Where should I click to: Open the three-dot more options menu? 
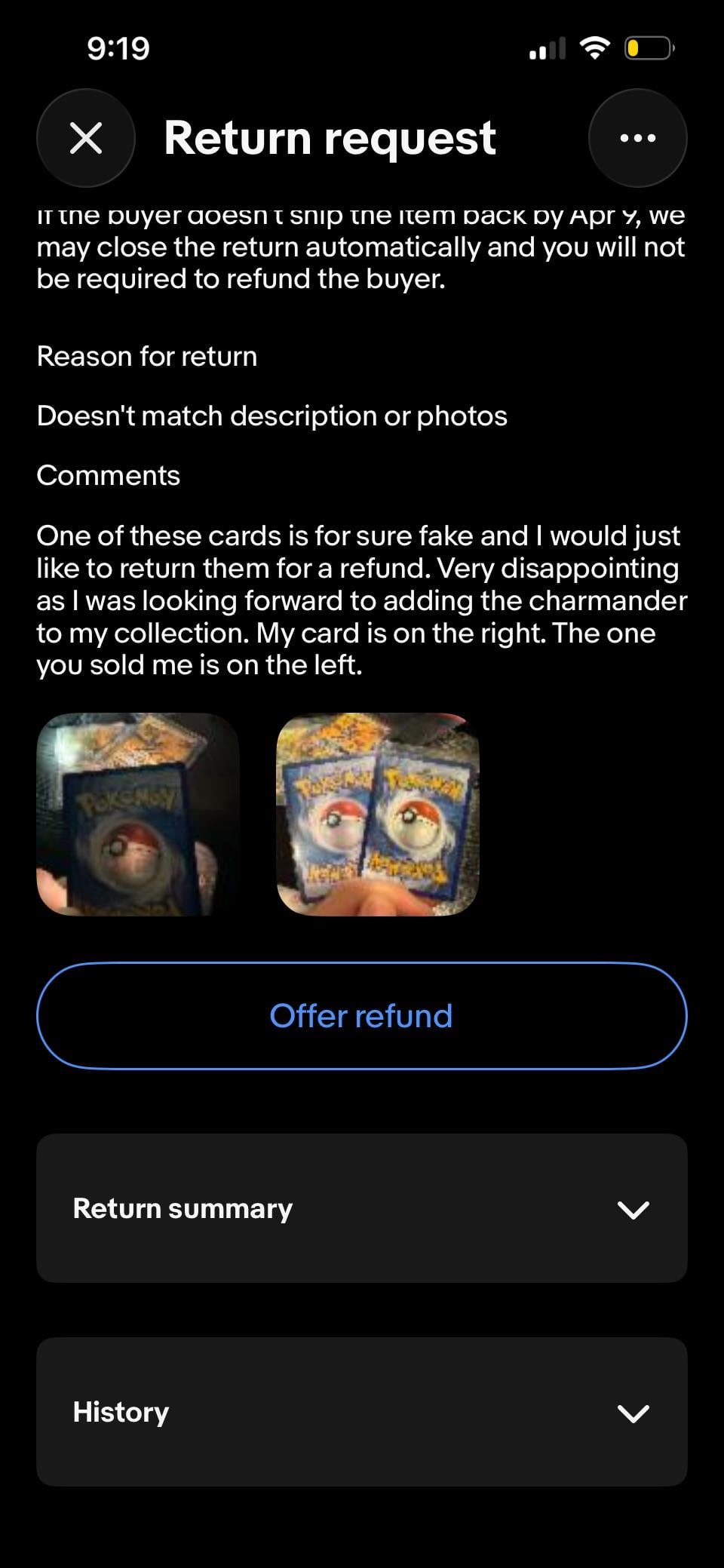(637, 138)
